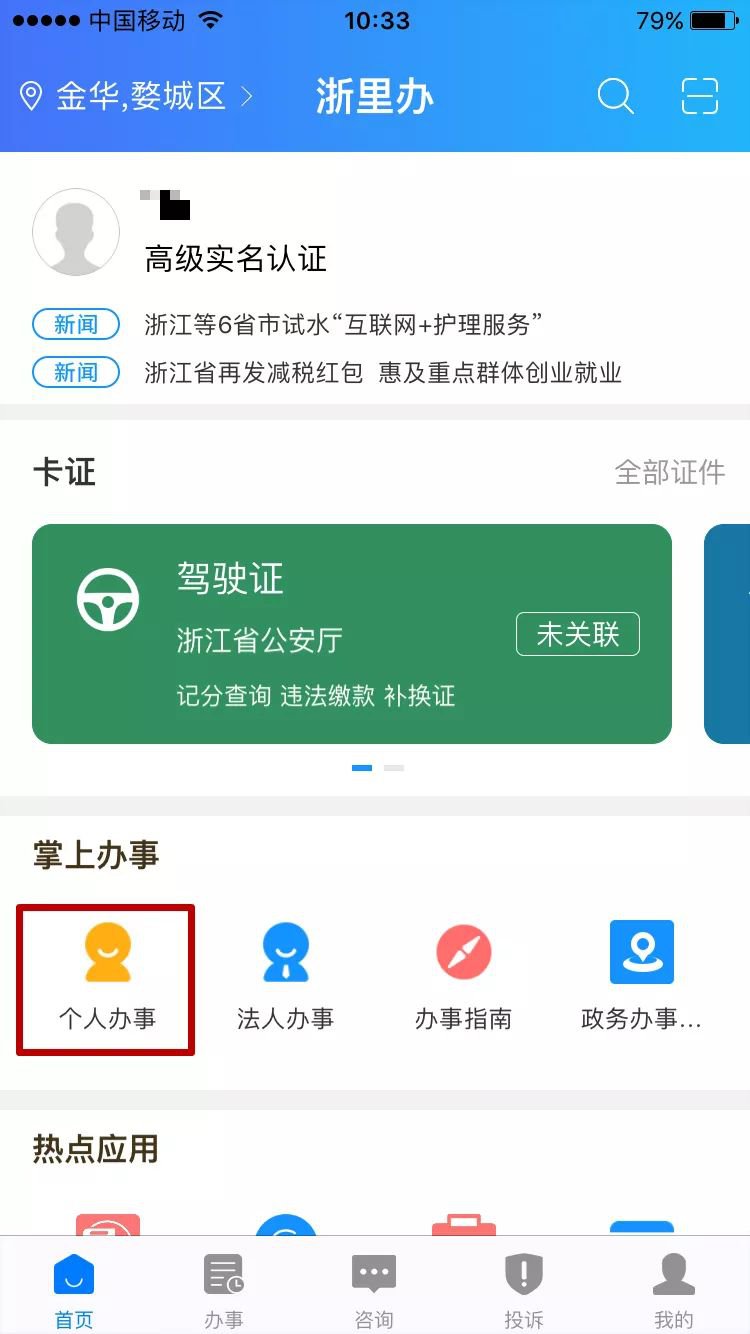
Task: Go to the 首页 tab
Action: pyautogui.click(x=74, y=1290)
